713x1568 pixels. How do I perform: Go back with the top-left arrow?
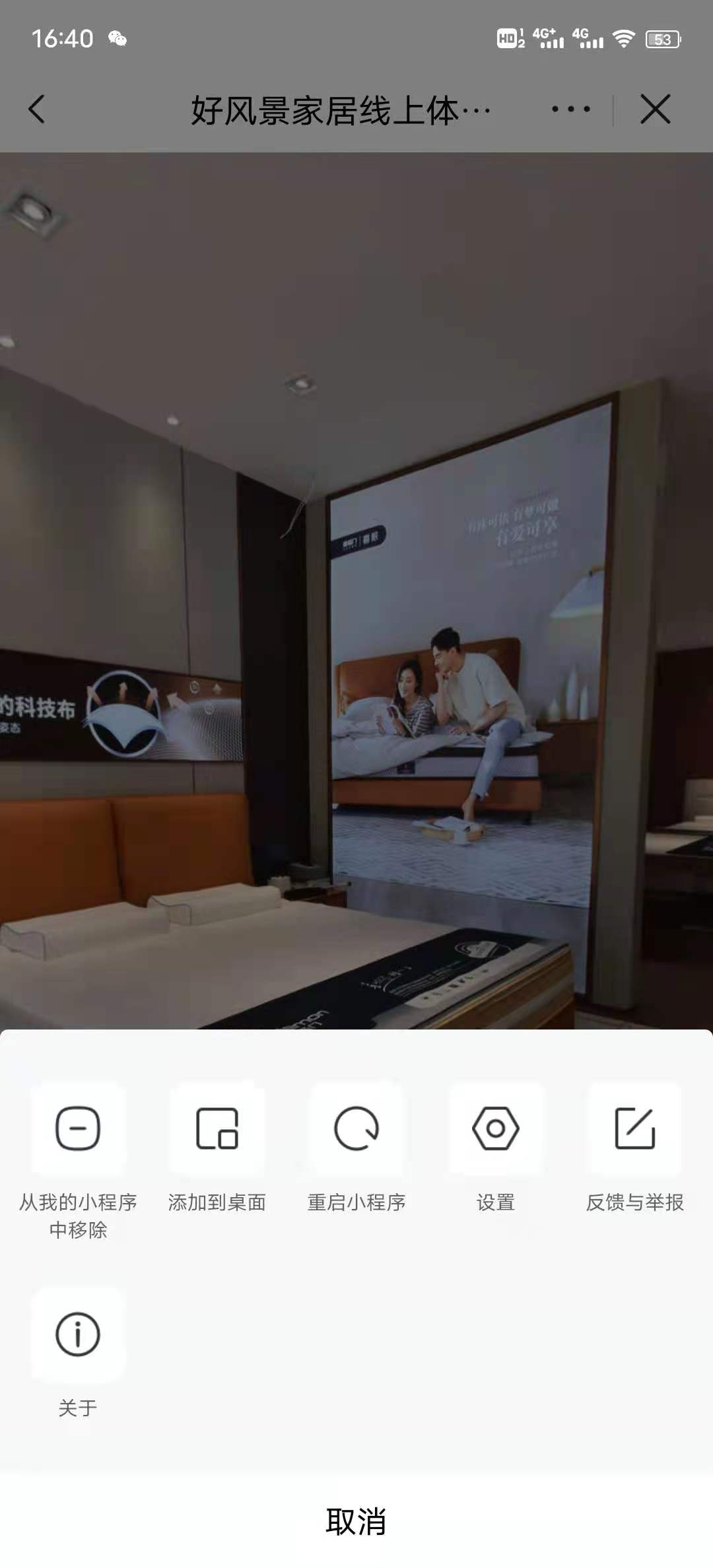(37, 110)
